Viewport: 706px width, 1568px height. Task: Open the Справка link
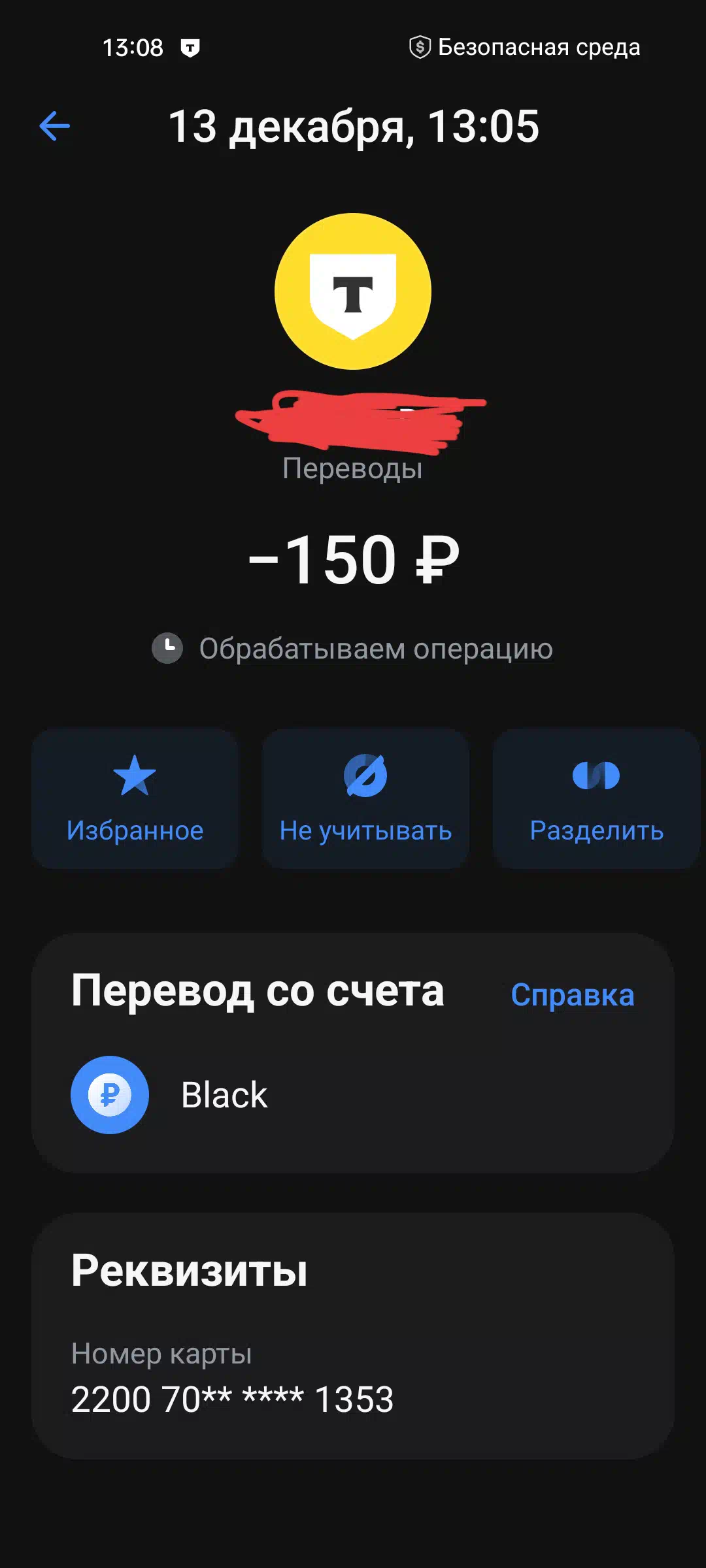click(x=572, y=995)
